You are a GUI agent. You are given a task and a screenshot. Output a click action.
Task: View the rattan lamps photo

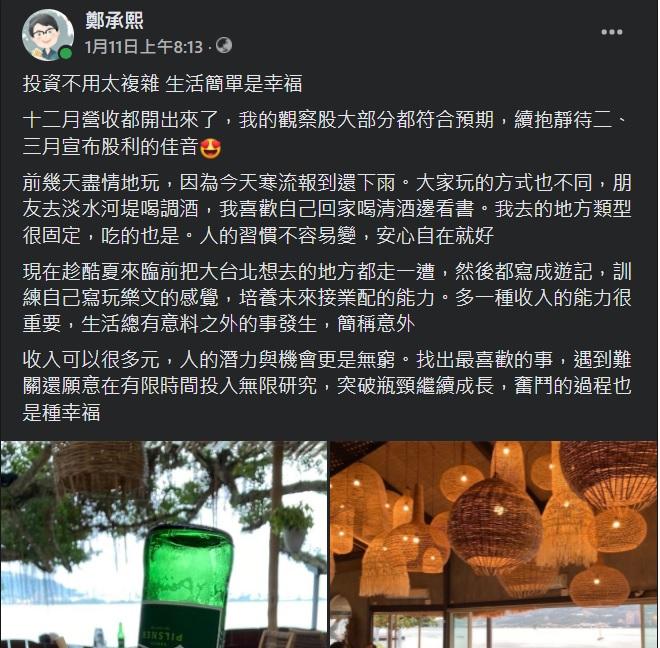tap(494, 545)
